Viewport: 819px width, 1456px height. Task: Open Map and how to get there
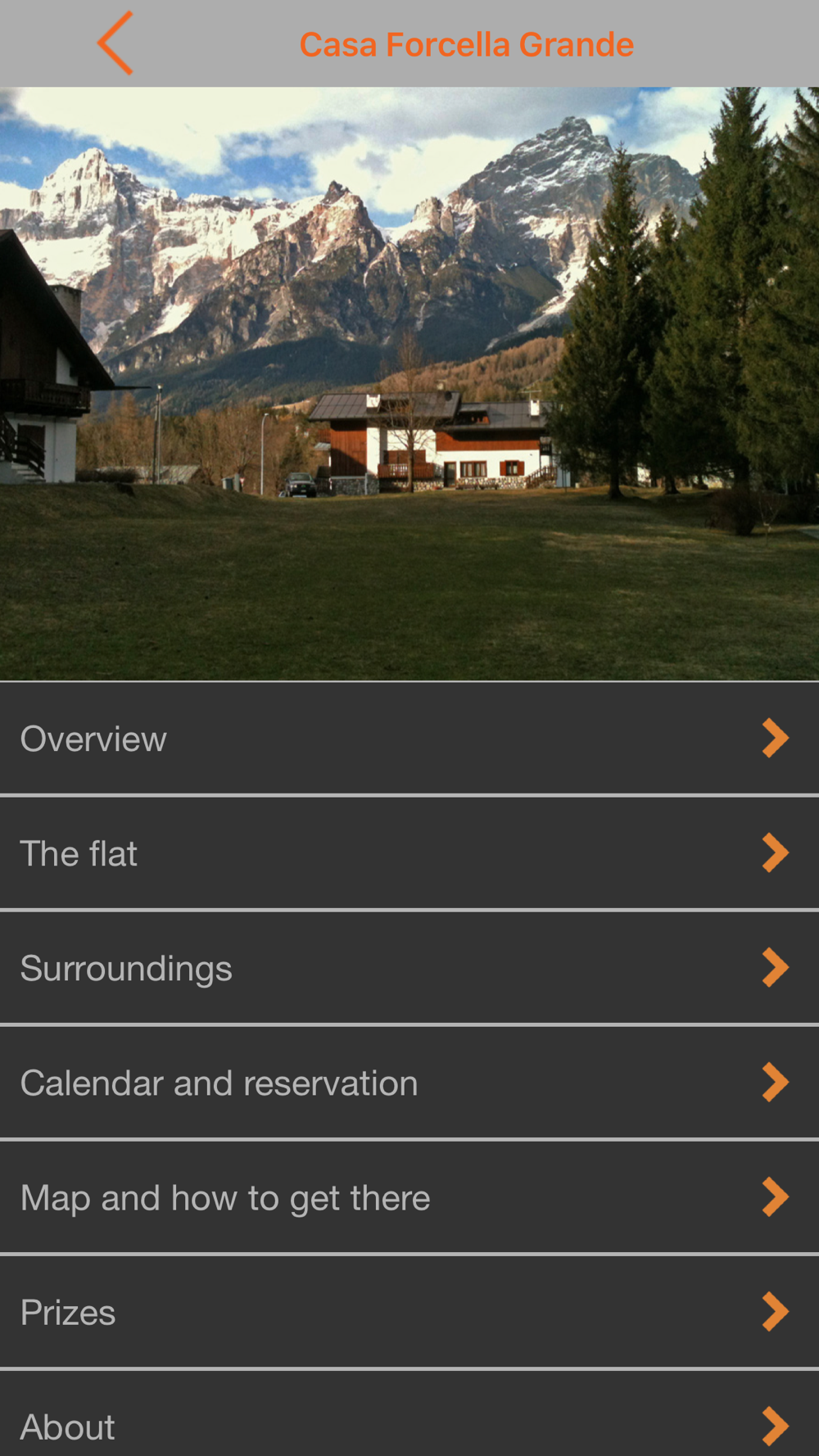coord(409,1197)
